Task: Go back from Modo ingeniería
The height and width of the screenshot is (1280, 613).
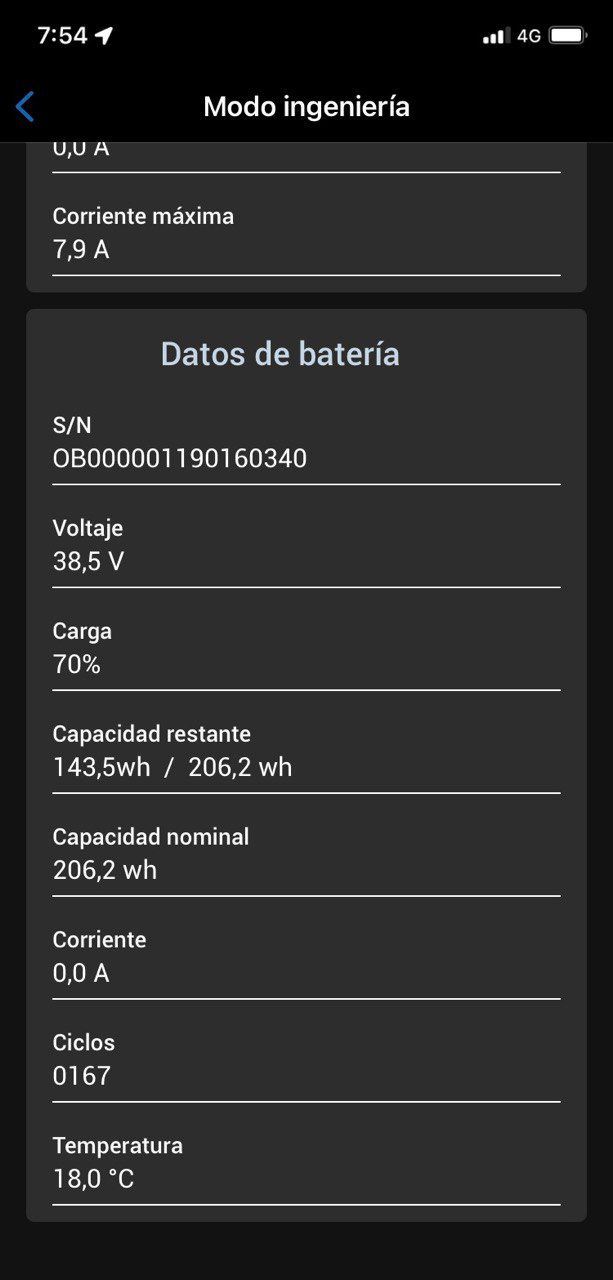Action: pos(26,107)
